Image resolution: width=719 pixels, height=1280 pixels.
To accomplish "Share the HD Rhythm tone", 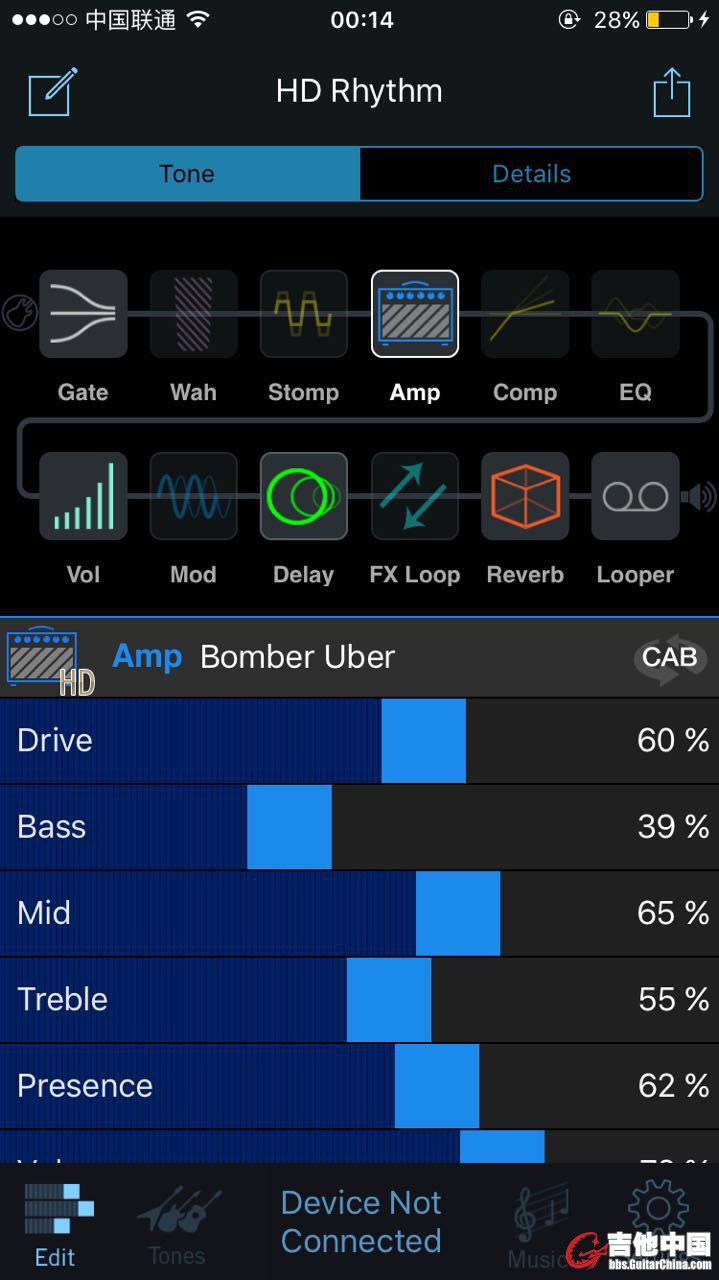I will point(672,92).
